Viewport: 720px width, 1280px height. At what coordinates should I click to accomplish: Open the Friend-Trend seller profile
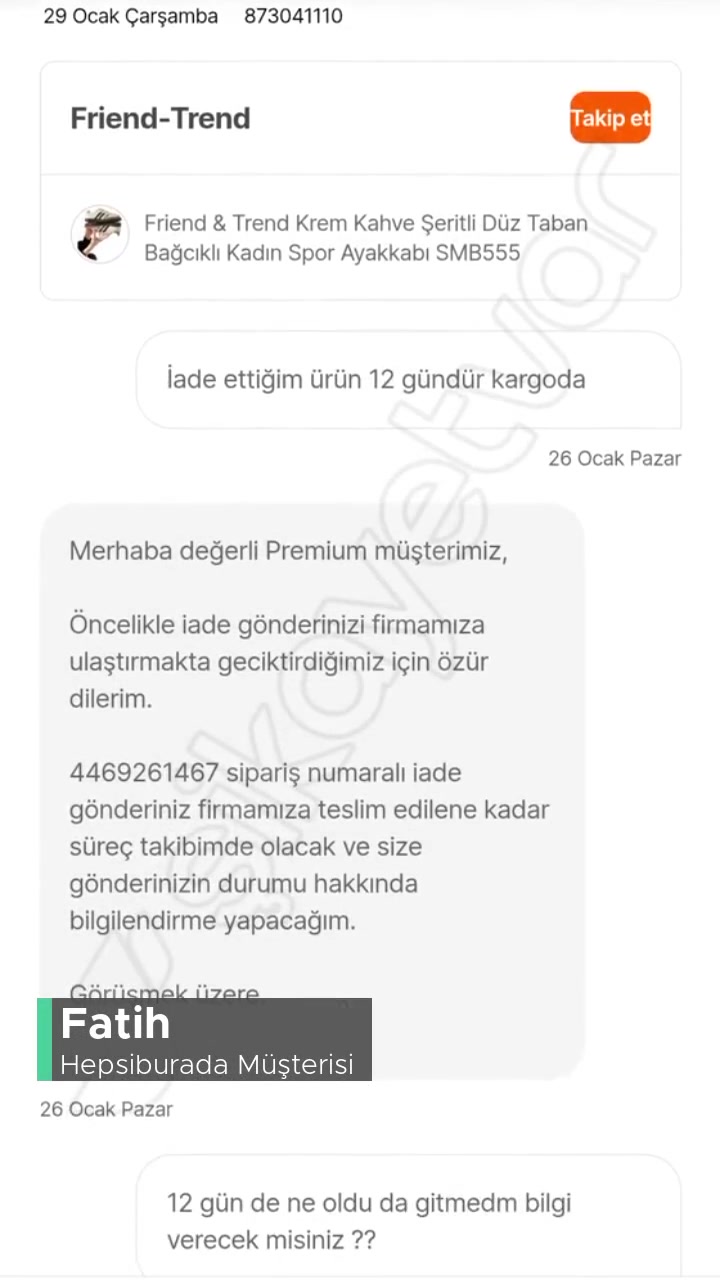(x=160, y=118)
